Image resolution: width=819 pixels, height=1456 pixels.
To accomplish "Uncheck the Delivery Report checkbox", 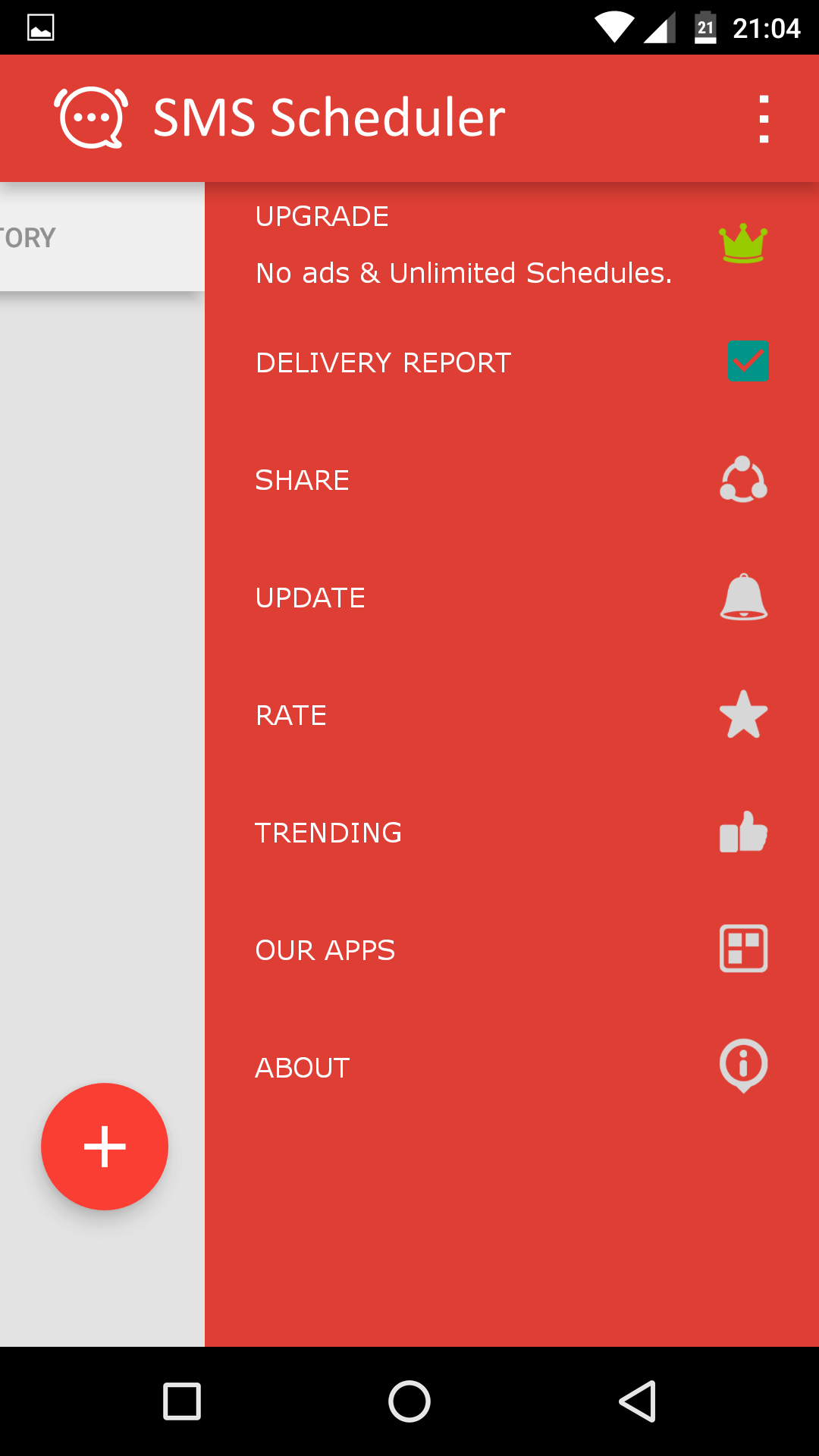I will [x=748, y=362].
